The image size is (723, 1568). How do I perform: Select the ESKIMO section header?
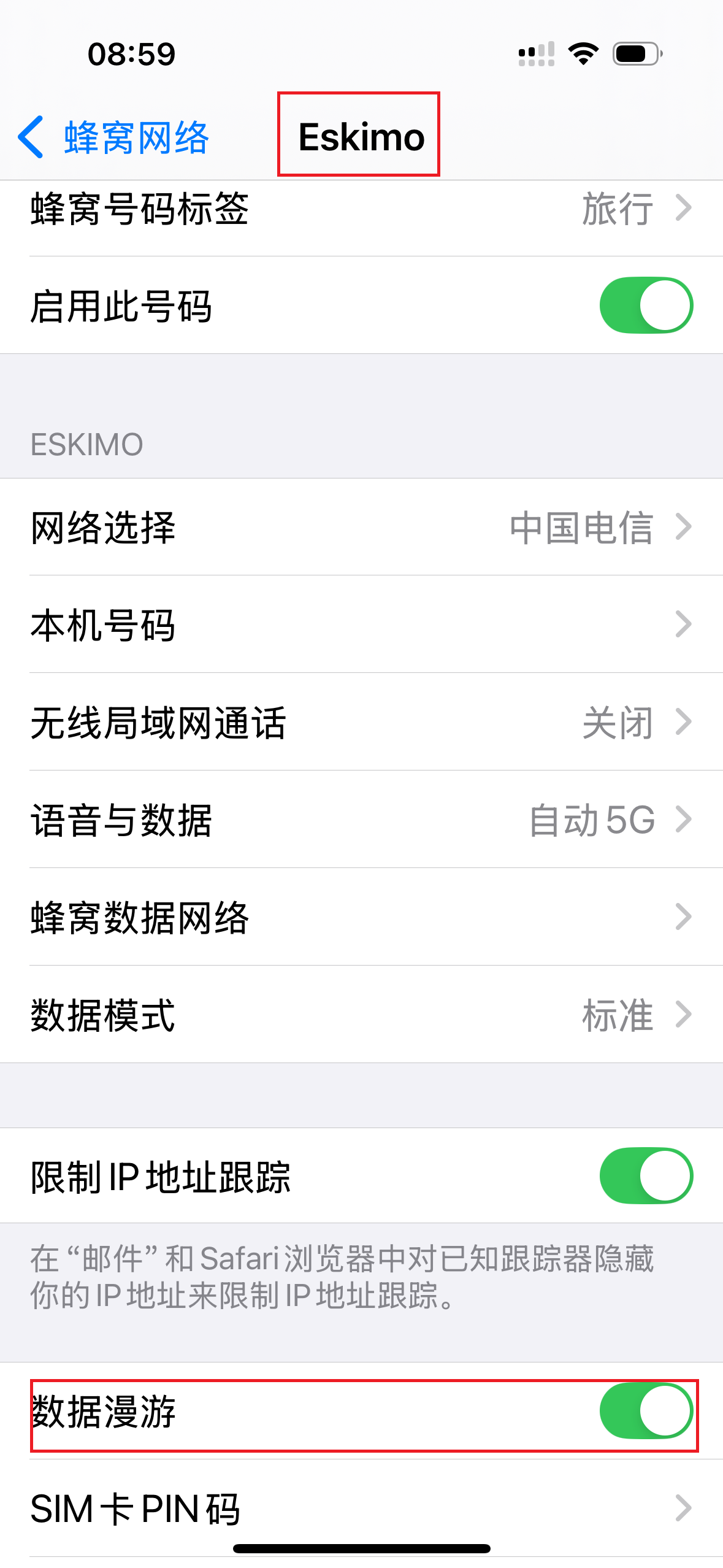[x=88, y=444]
